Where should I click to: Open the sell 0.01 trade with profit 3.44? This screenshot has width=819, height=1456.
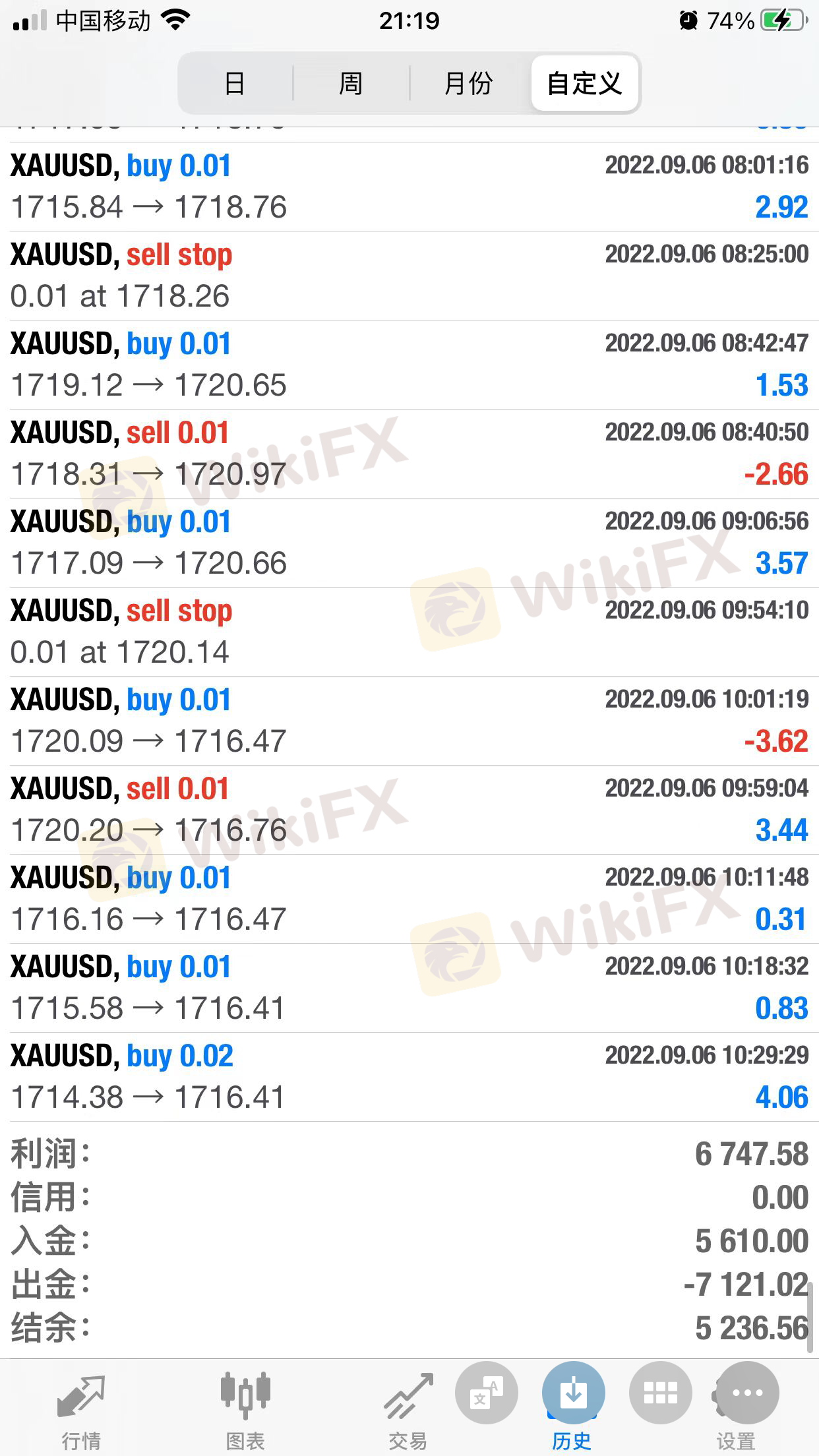point(409,810)
